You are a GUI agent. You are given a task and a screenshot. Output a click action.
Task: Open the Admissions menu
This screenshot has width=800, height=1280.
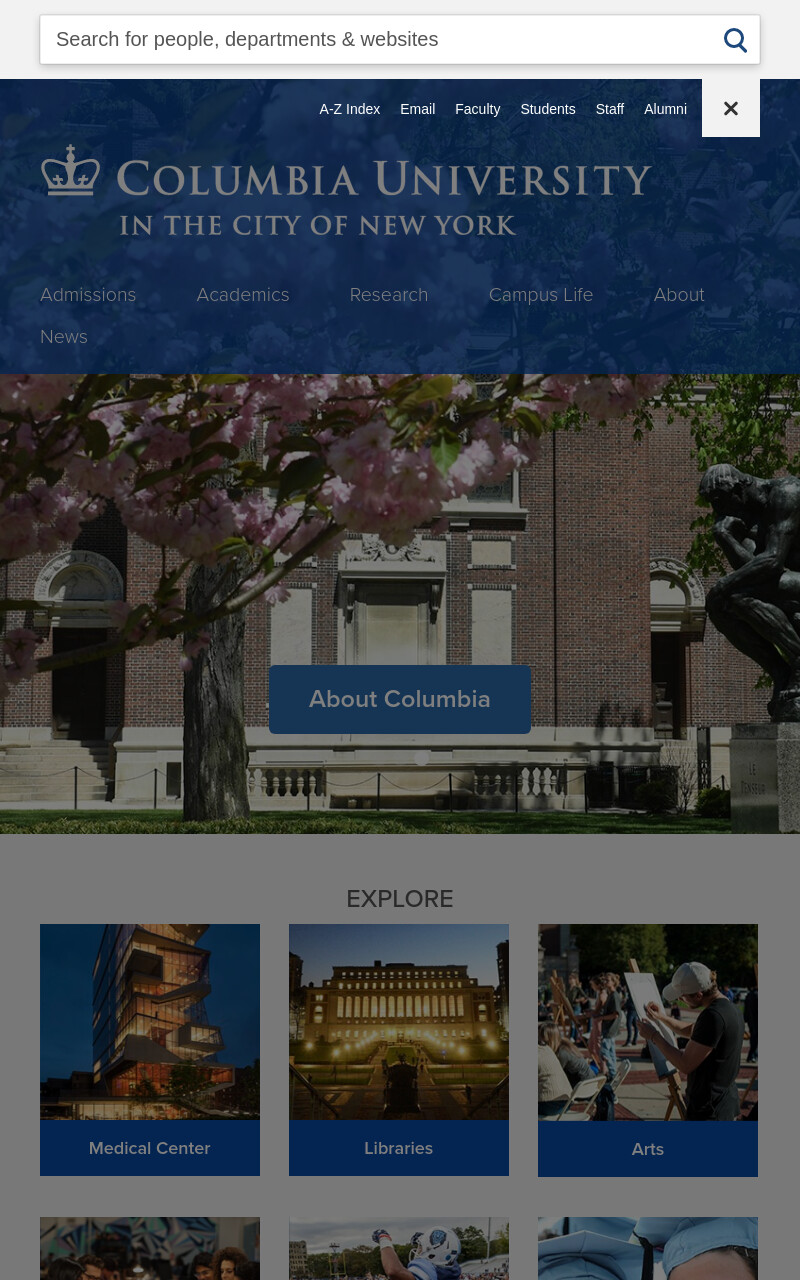pos(88,295)
